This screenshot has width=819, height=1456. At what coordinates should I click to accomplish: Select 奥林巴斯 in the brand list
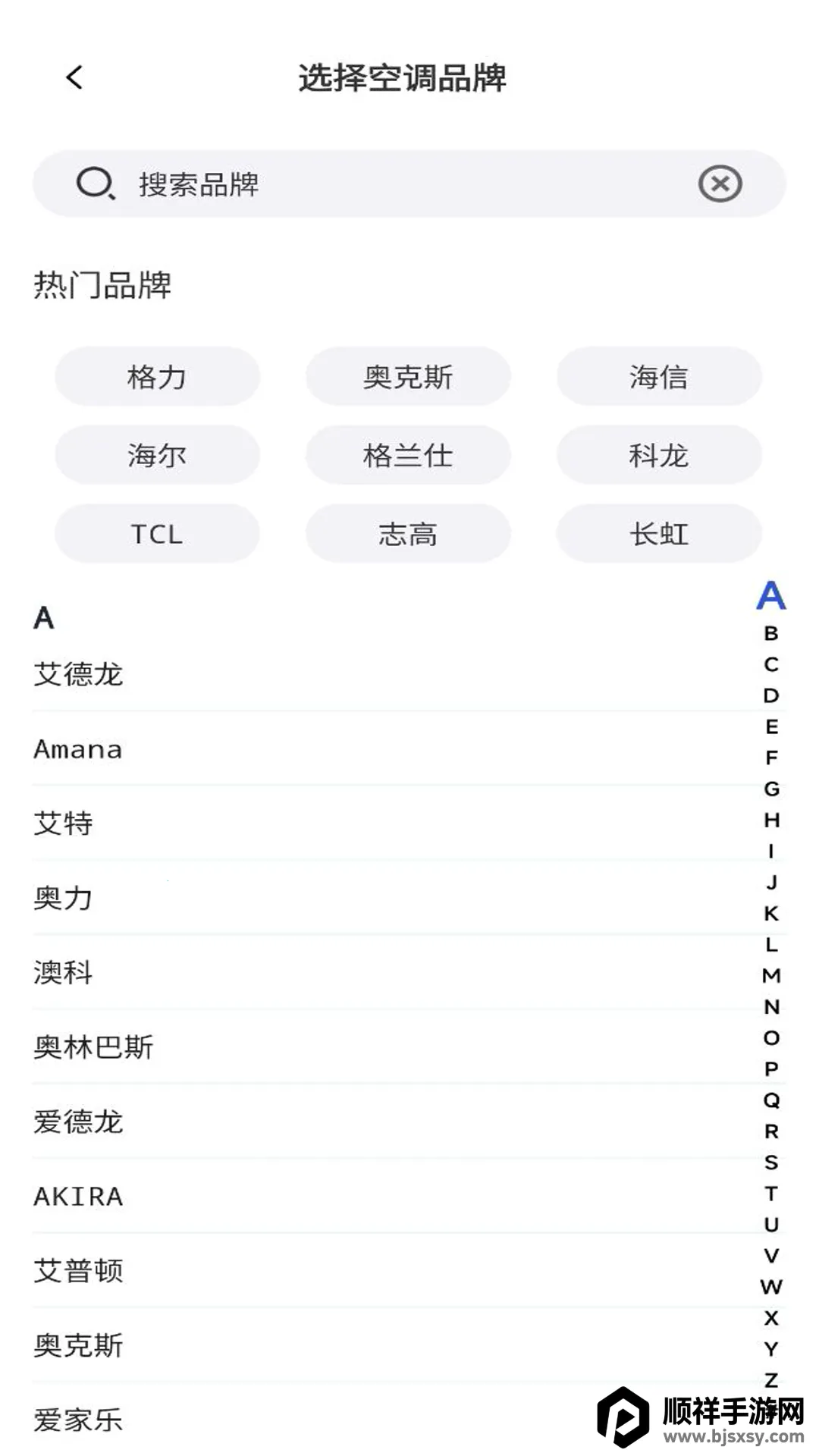coord(93,1047)
